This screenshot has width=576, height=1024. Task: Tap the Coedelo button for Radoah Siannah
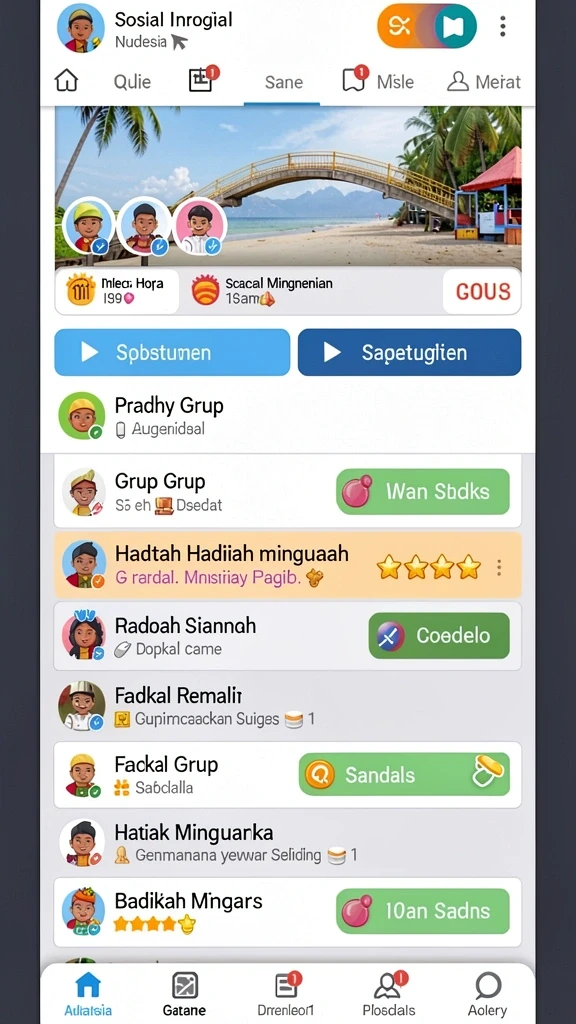439,635
